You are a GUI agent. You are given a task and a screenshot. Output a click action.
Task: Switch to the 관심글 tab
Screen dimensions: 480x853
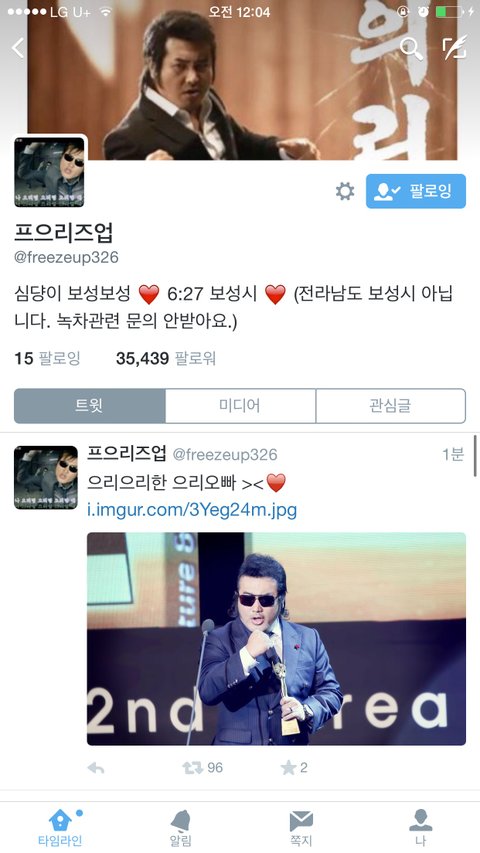[x=391, y=406]
